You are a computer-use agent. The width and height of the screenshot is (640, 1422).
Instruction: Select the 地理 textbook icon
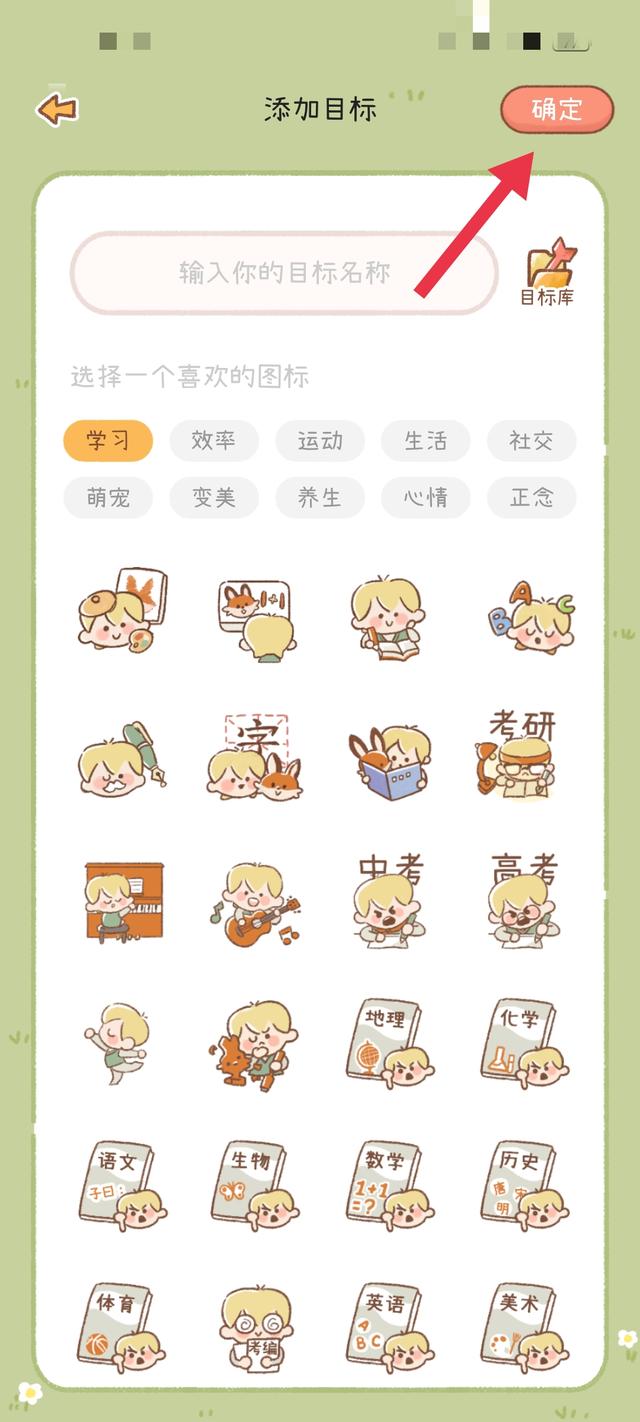[389, 1043]
